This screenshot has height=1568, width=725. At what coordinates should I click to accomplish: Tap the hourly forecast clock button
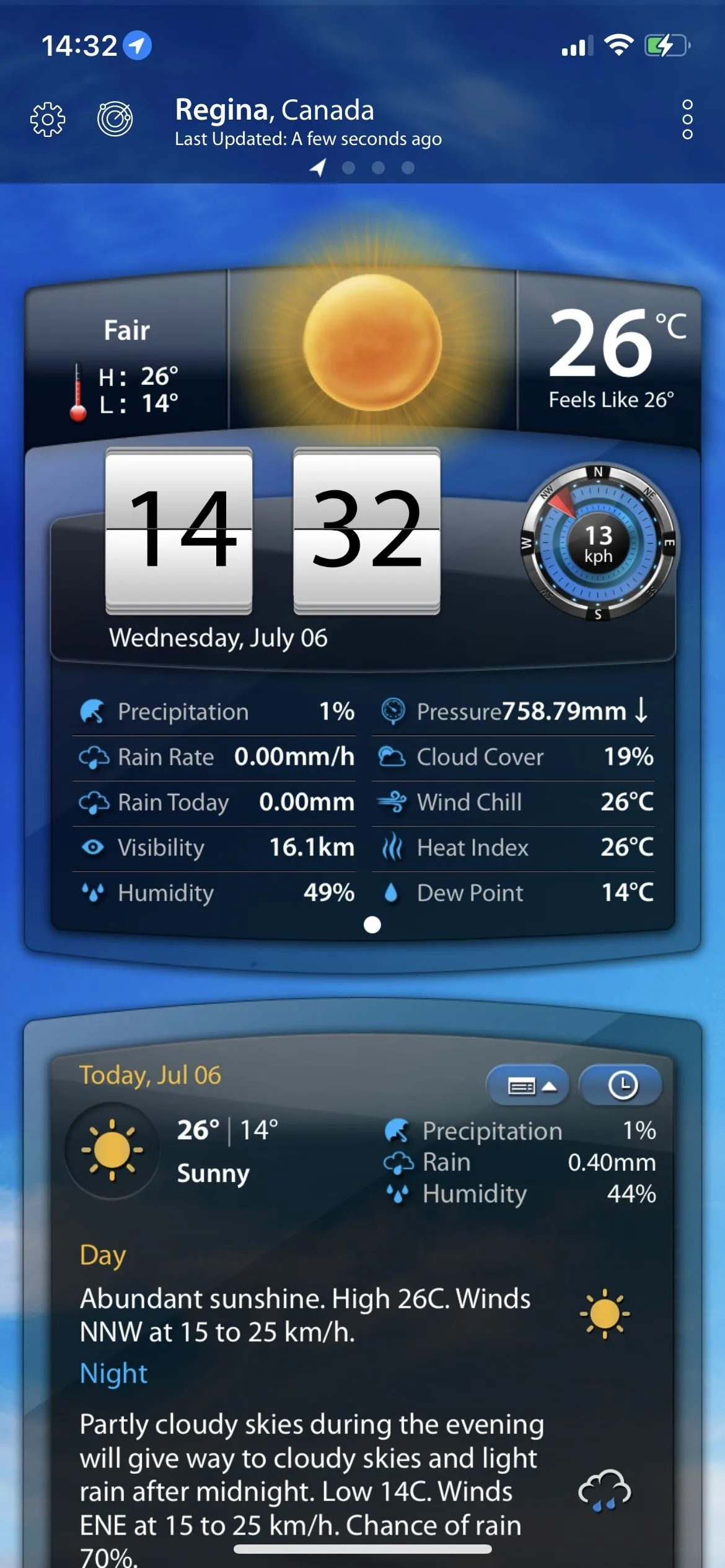[622, 1085]
